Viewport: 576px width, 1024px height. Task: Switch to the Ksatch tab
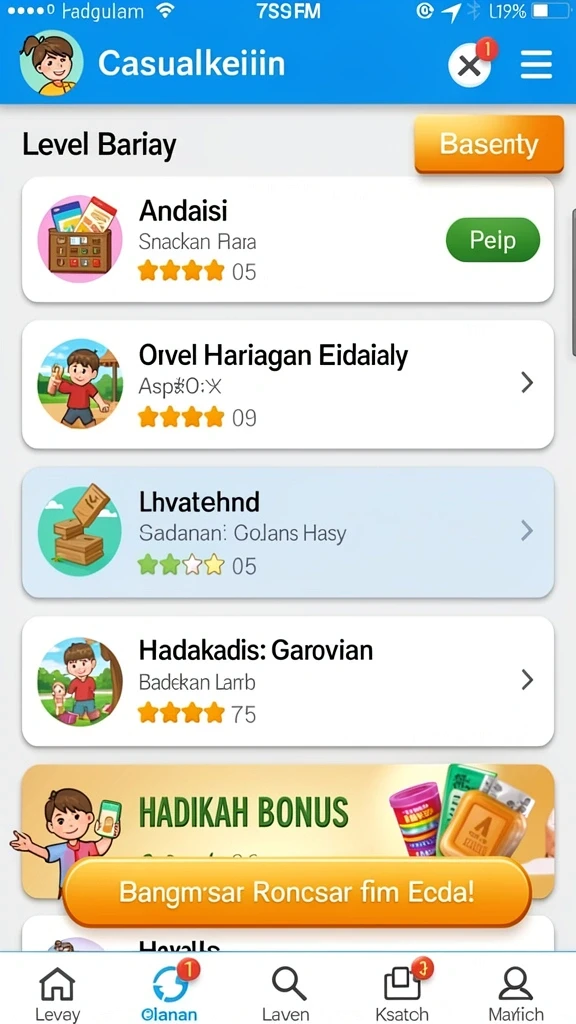click(x=402, y=993)
